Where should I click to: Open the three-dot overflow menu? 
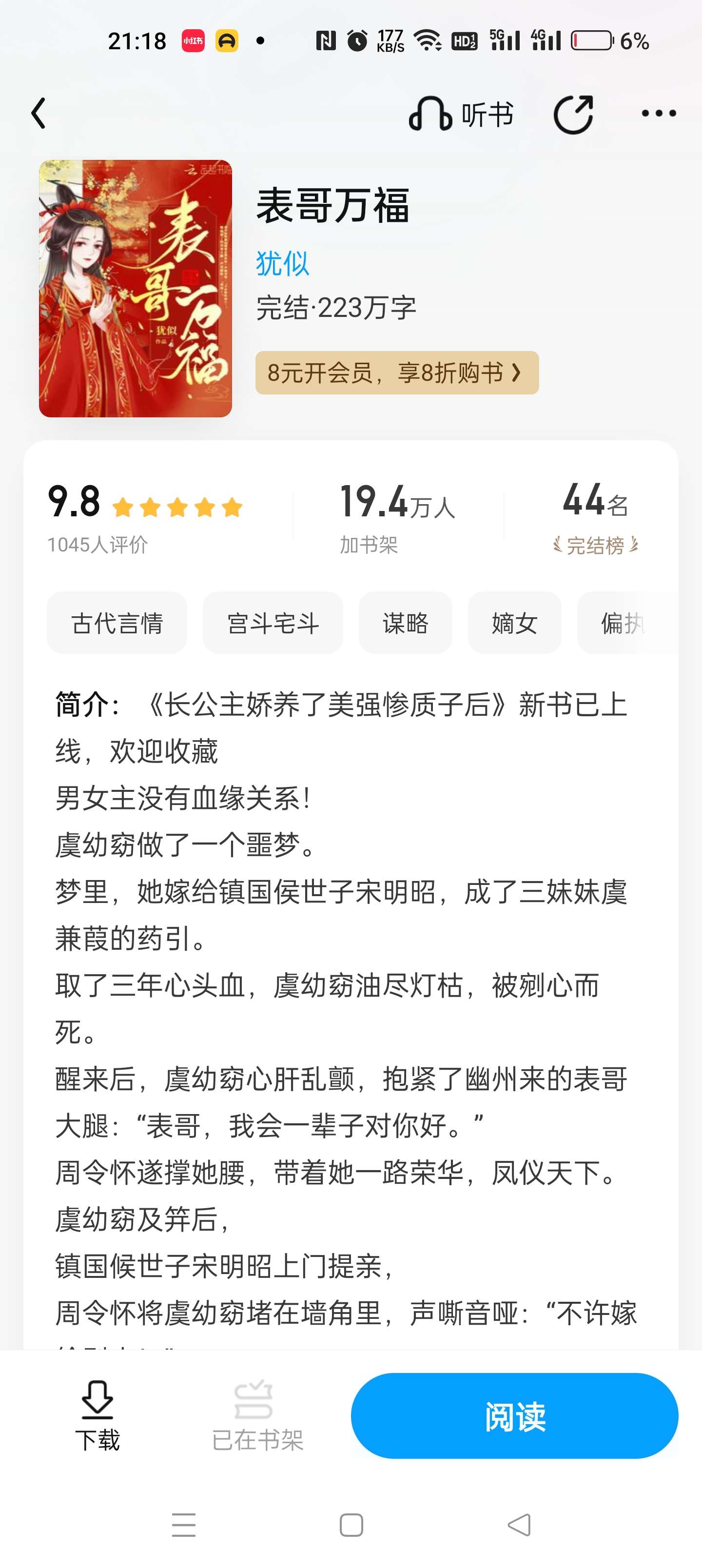(x=659, y=113)
